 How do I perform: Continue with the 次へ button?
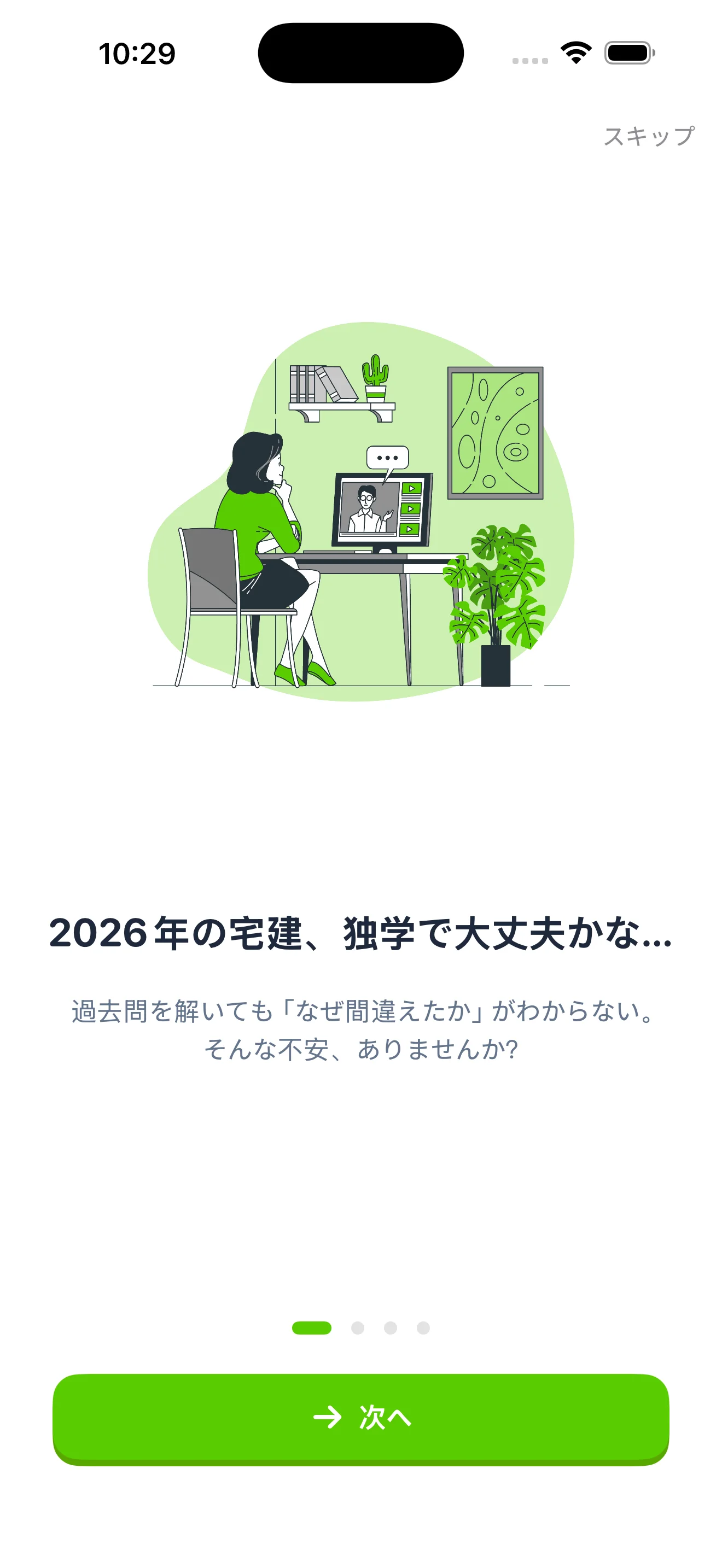coord(361,1417)
